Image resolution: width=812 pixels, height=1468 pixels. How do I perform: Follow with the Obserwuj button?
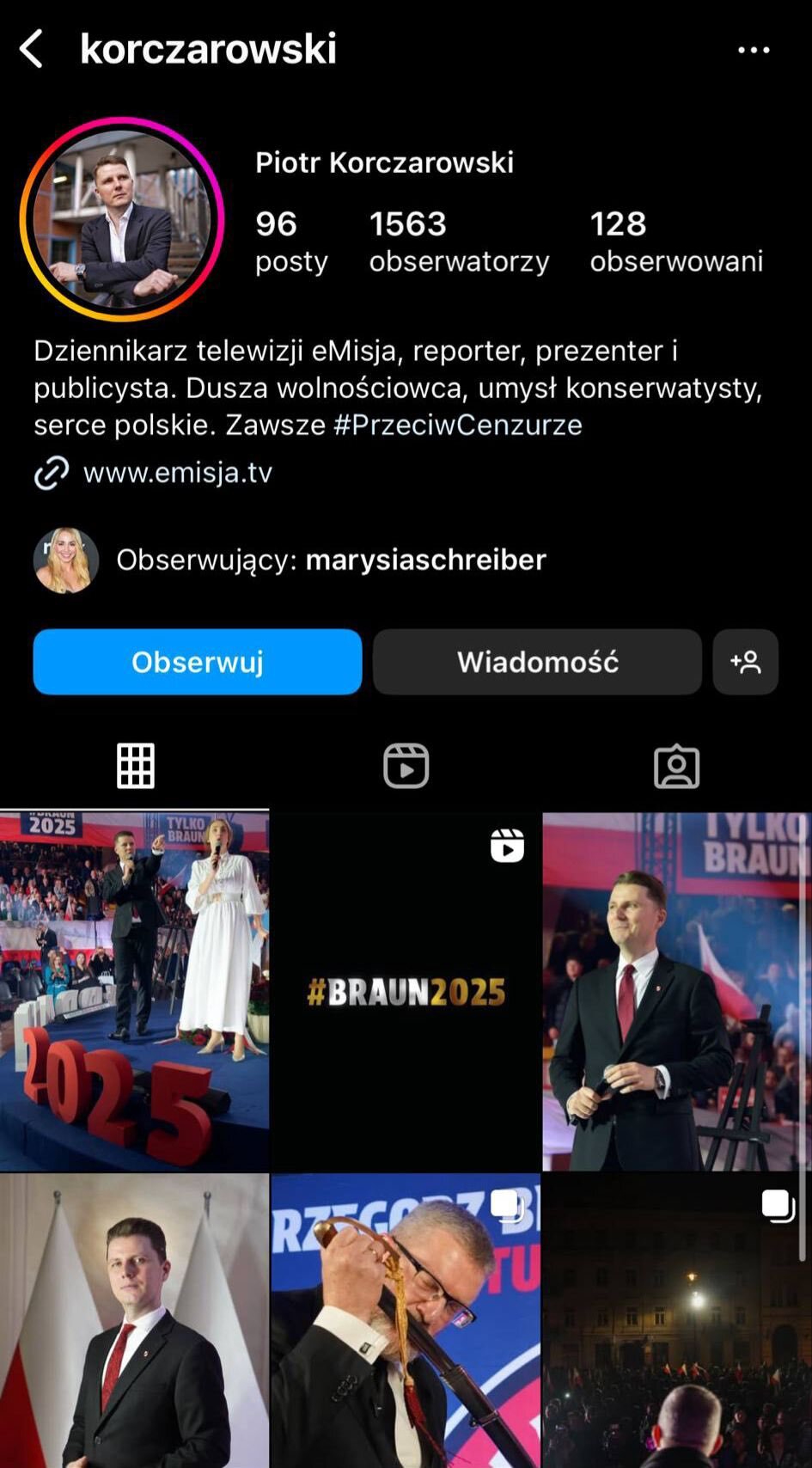click(198, 662)
